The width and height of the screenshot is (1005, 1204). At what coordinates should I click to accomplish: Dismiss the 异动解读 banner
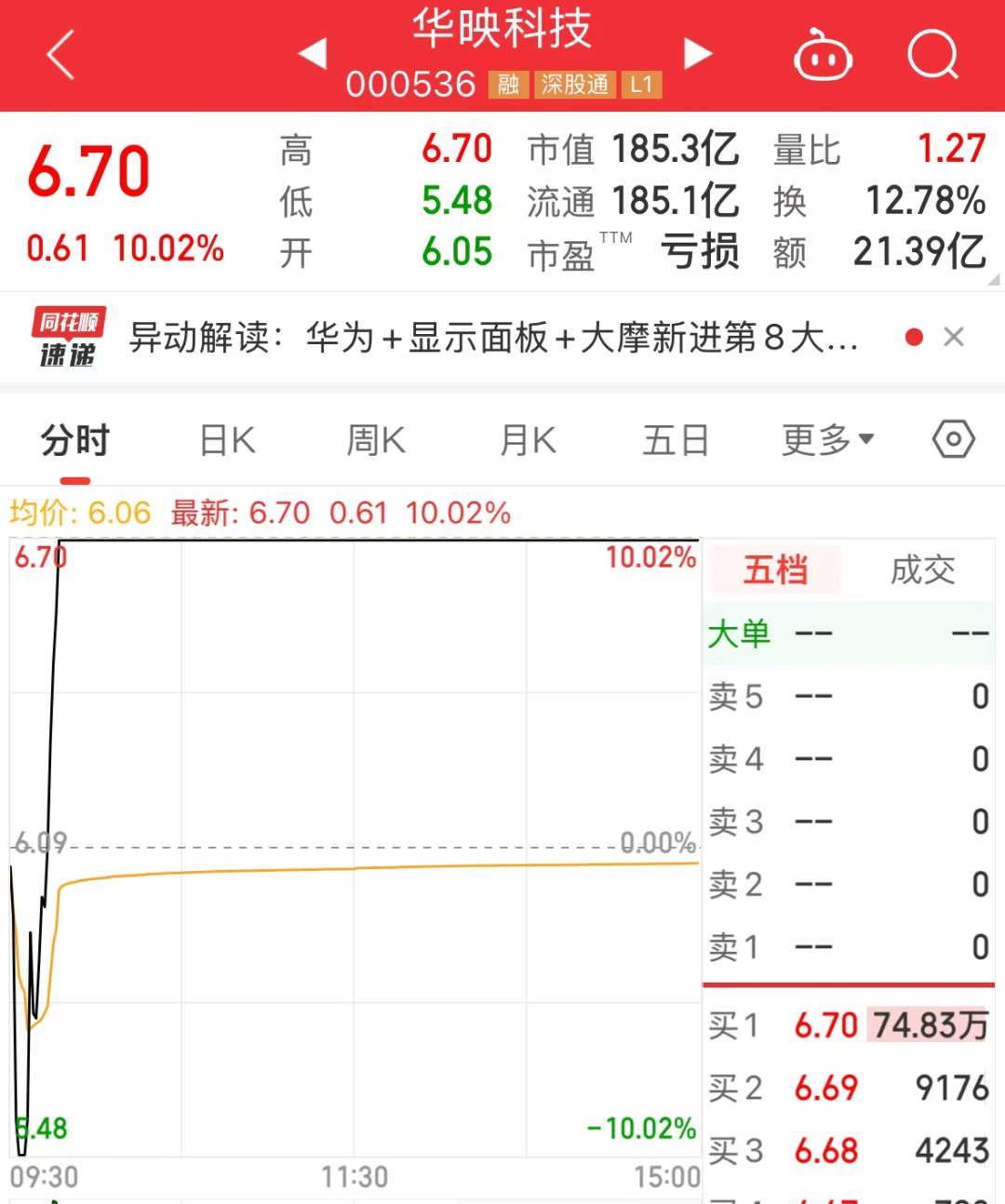(954, 337)
